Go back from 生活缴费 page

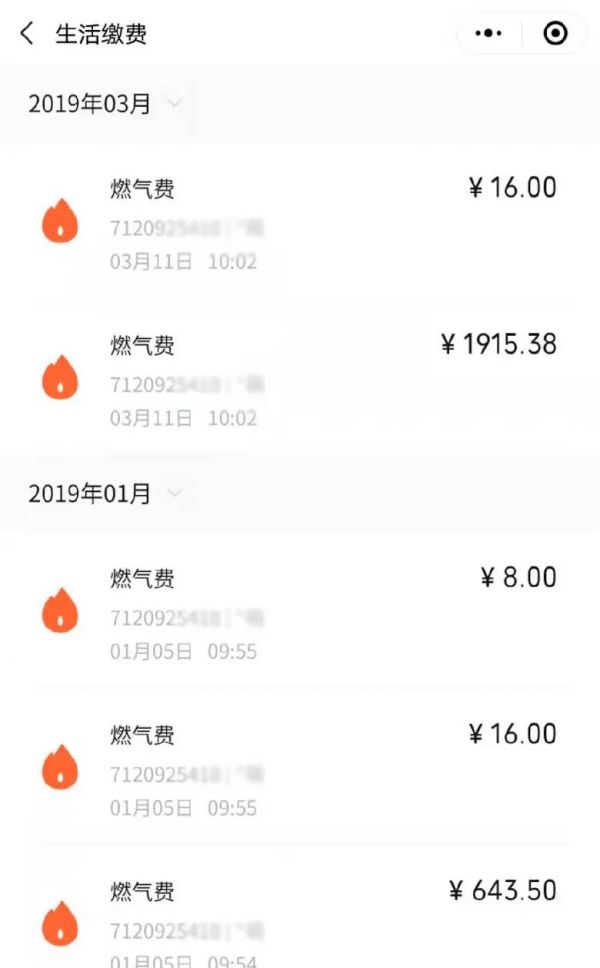27,34
